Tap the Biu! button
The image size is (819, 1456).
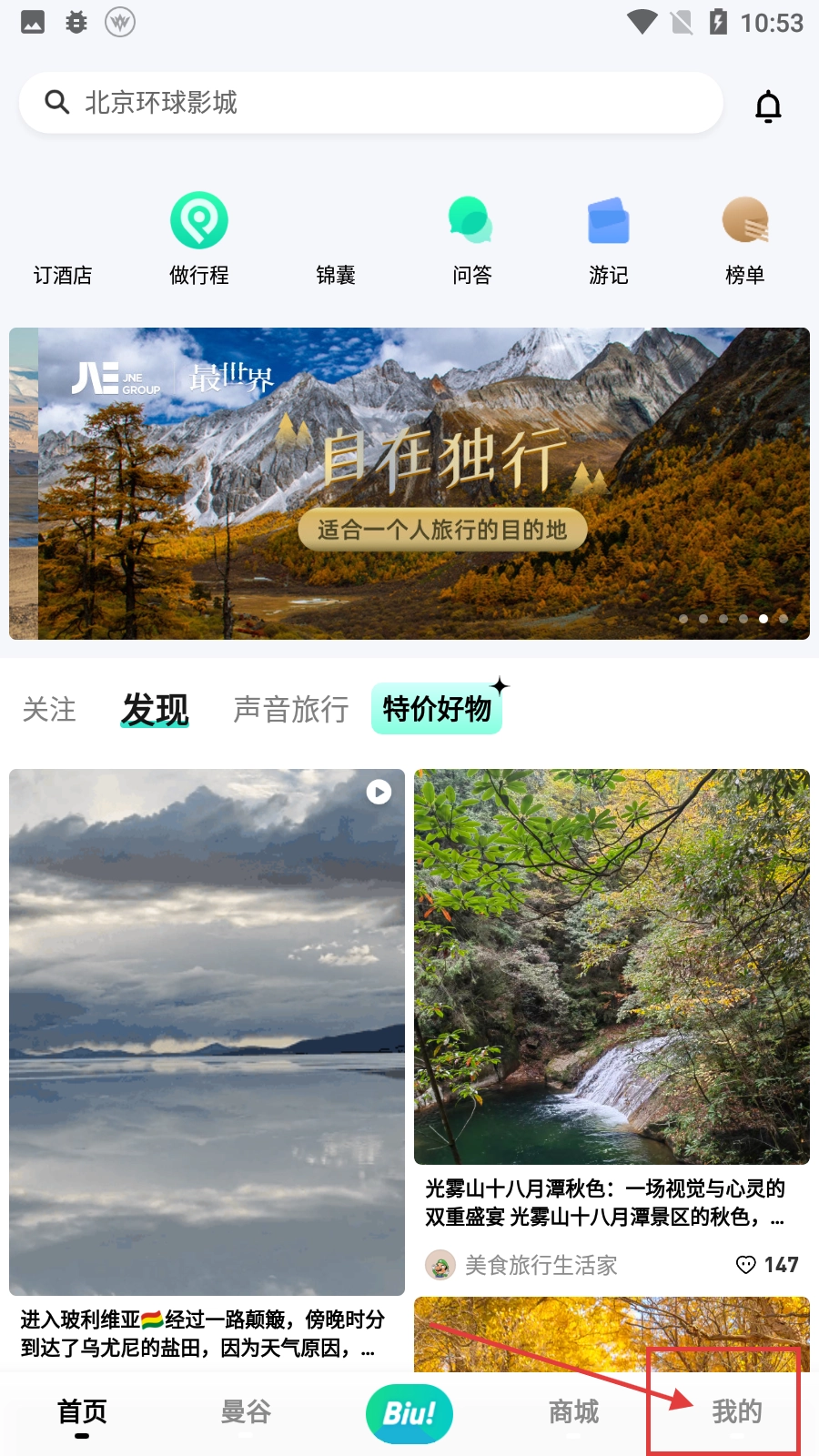[409, 1413]
